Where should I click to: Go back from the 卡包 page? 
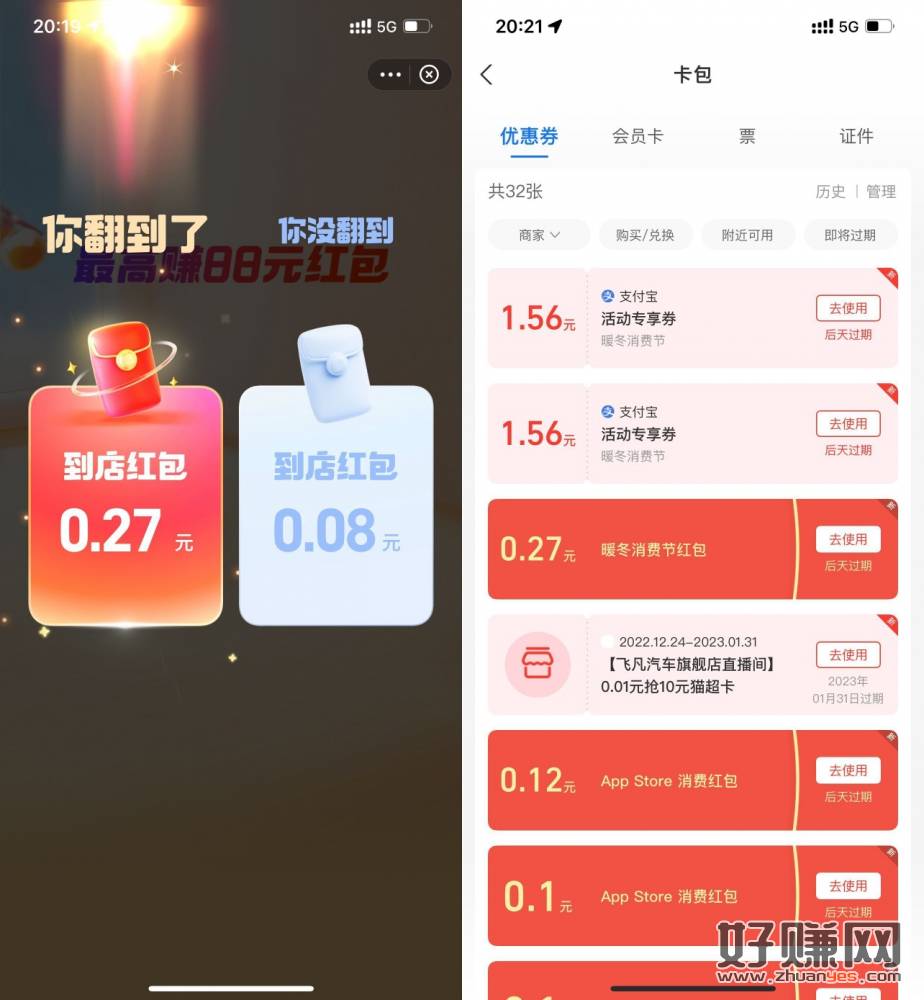(487, 75)
